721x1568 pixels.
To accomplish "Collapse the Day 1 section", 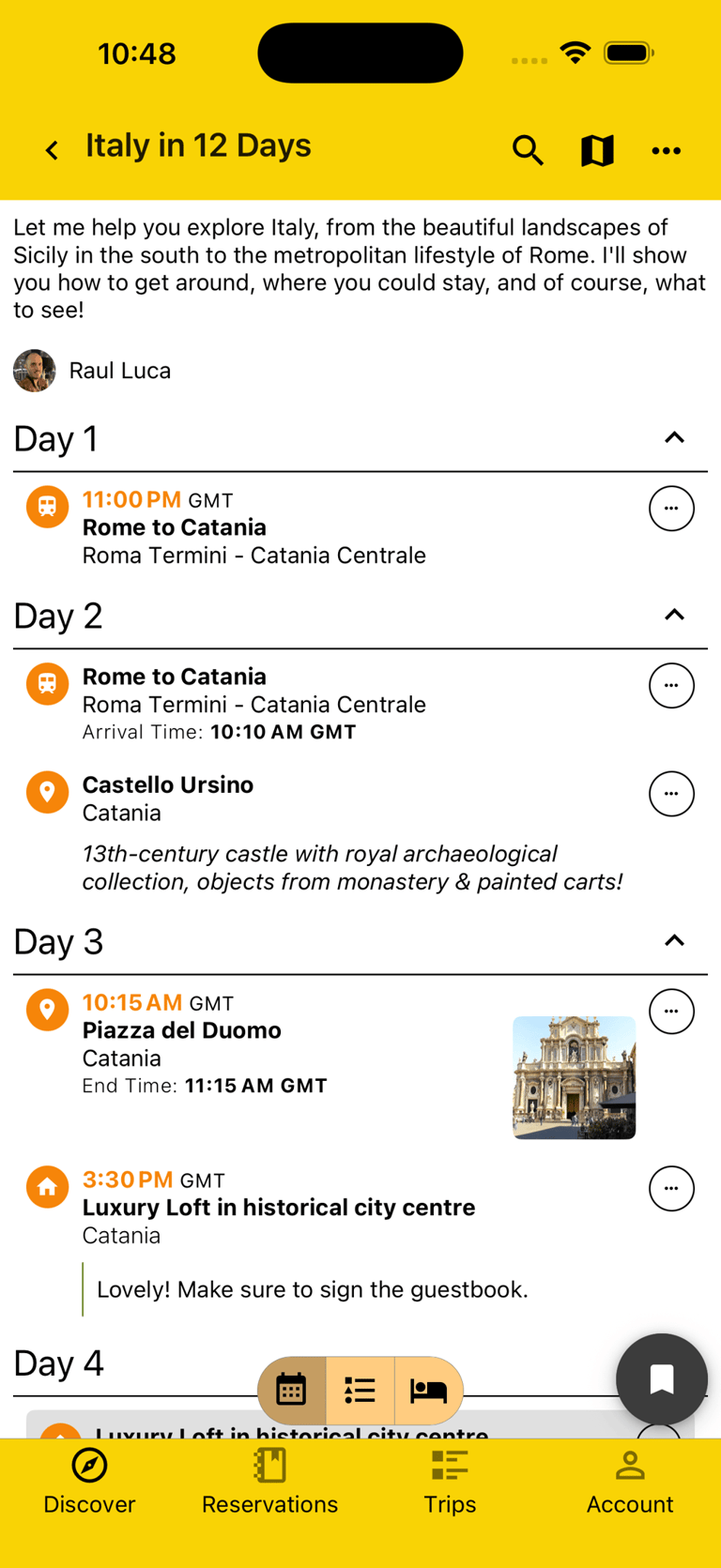I will coord(673,437).
